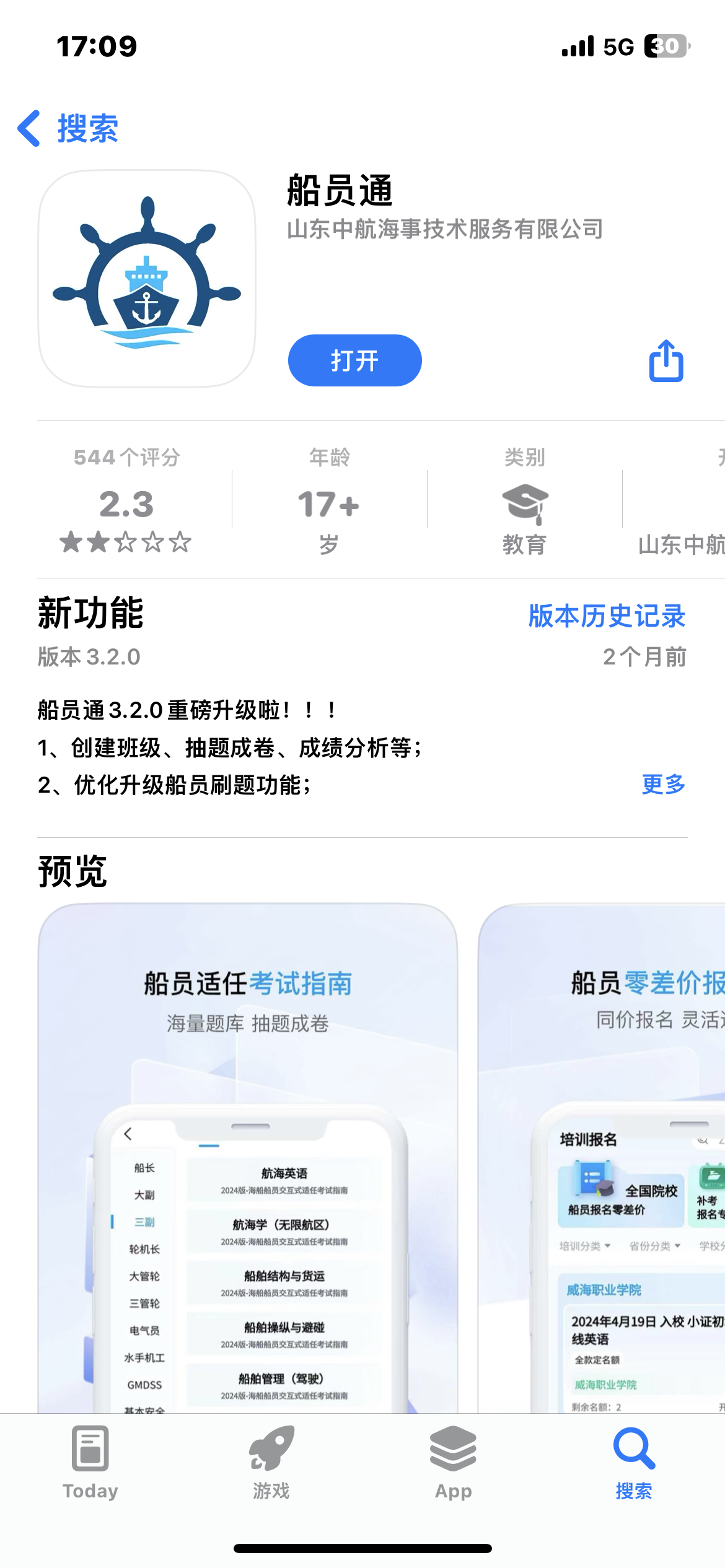The width and height of the screenshot is (725, 1568).
Task: Tap the Today newspaper icon
Action: click(90, 1449)
